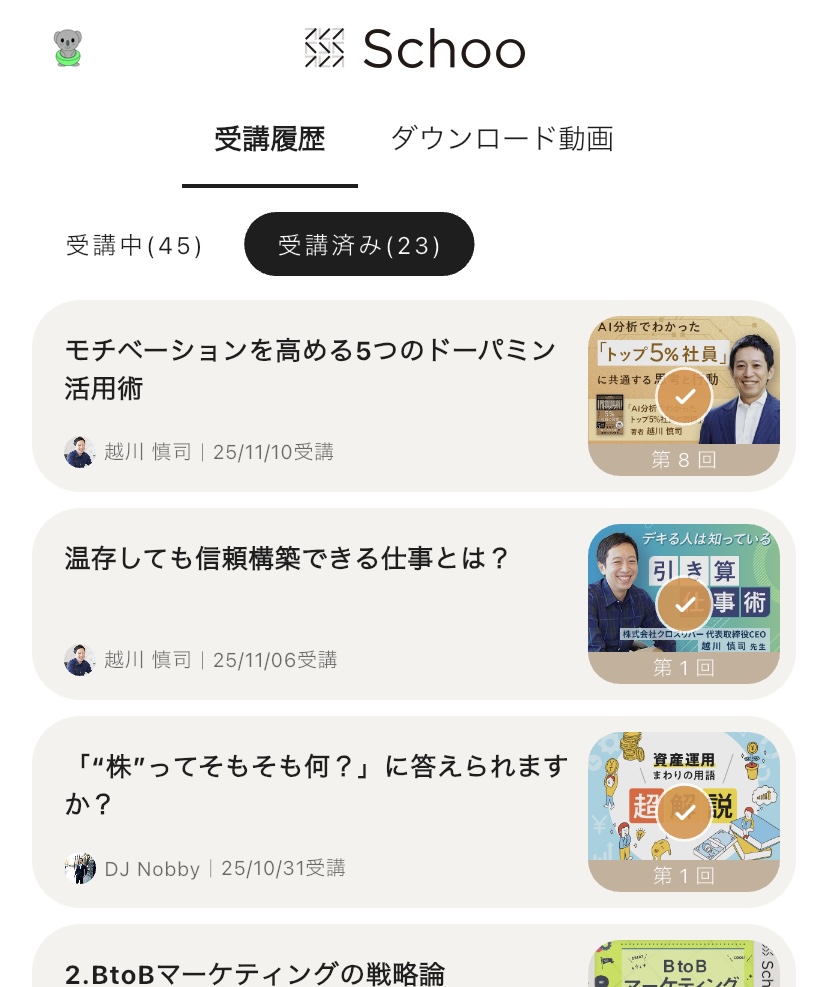Select the 受講中(45) filter

(135, 245)
